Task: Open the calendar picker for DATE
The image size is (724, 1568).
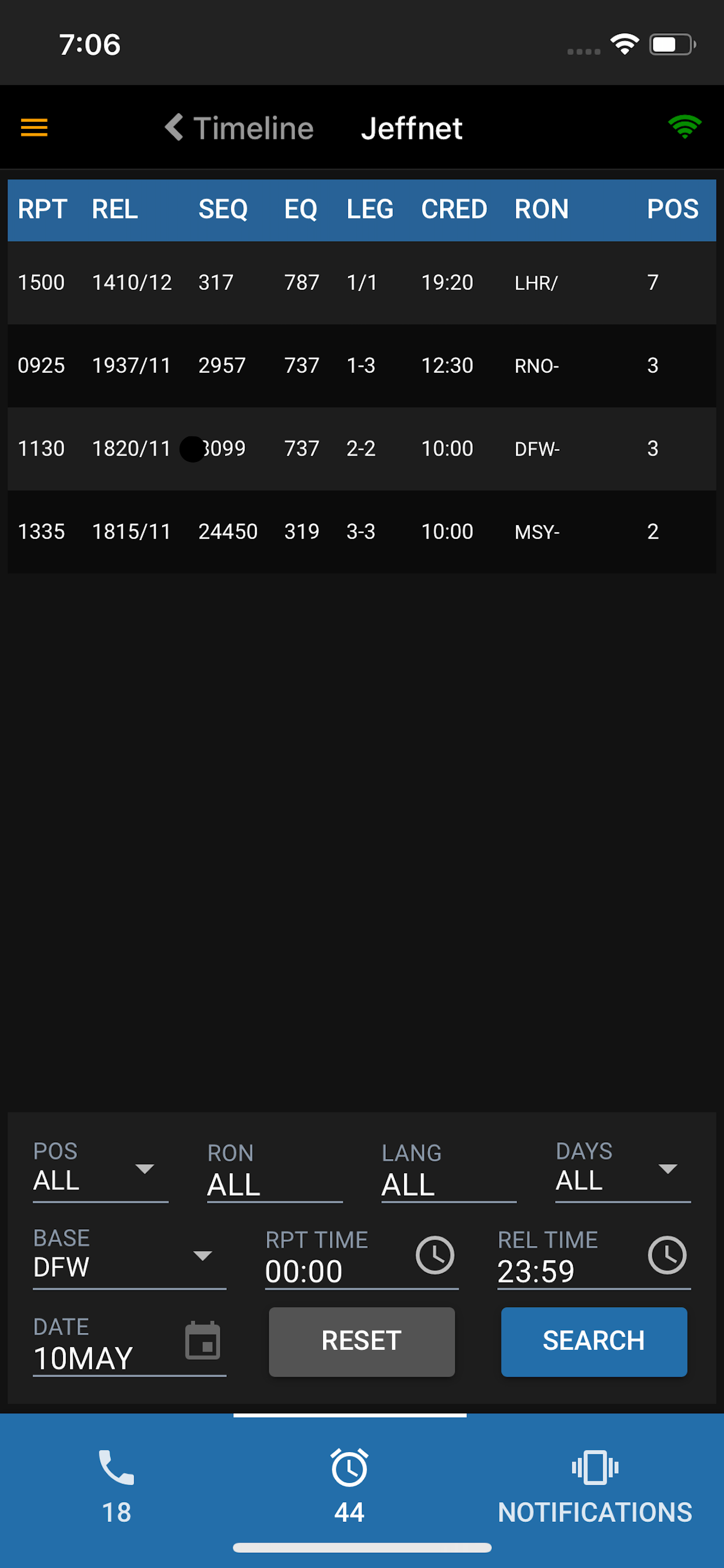Action: [x=203, y=1340]
